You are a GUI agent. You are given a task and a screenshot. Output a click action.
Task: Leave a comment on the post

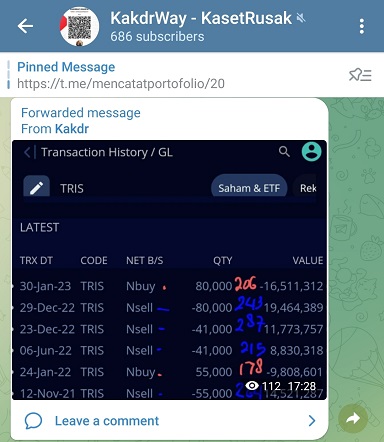click(x=169, y=421)
